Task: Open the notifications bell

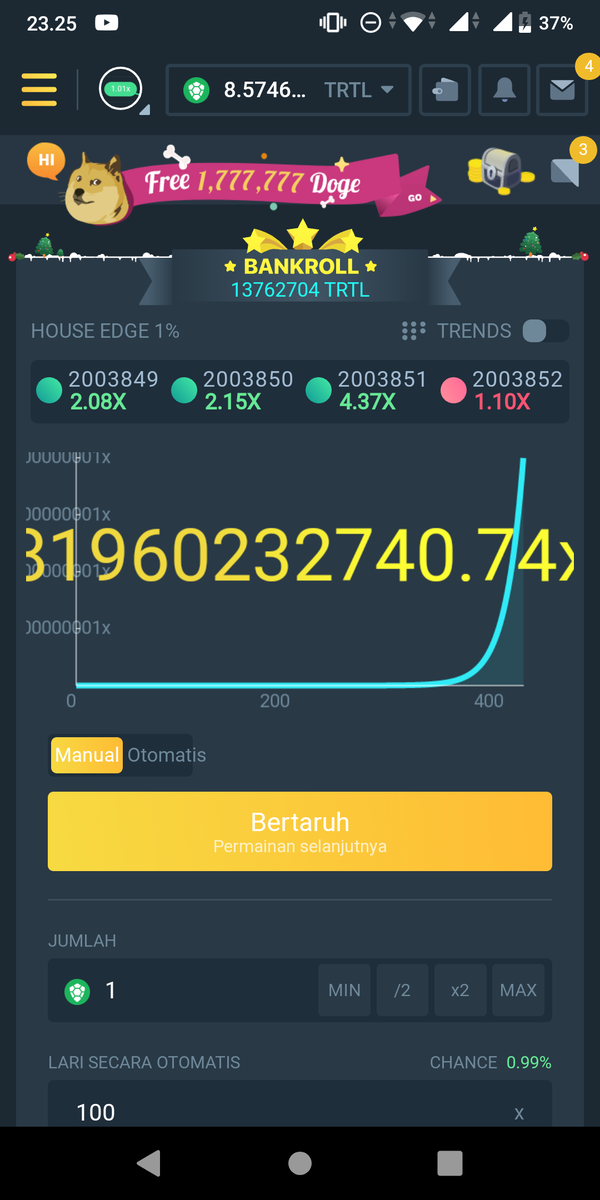Action: coord(504,91)
